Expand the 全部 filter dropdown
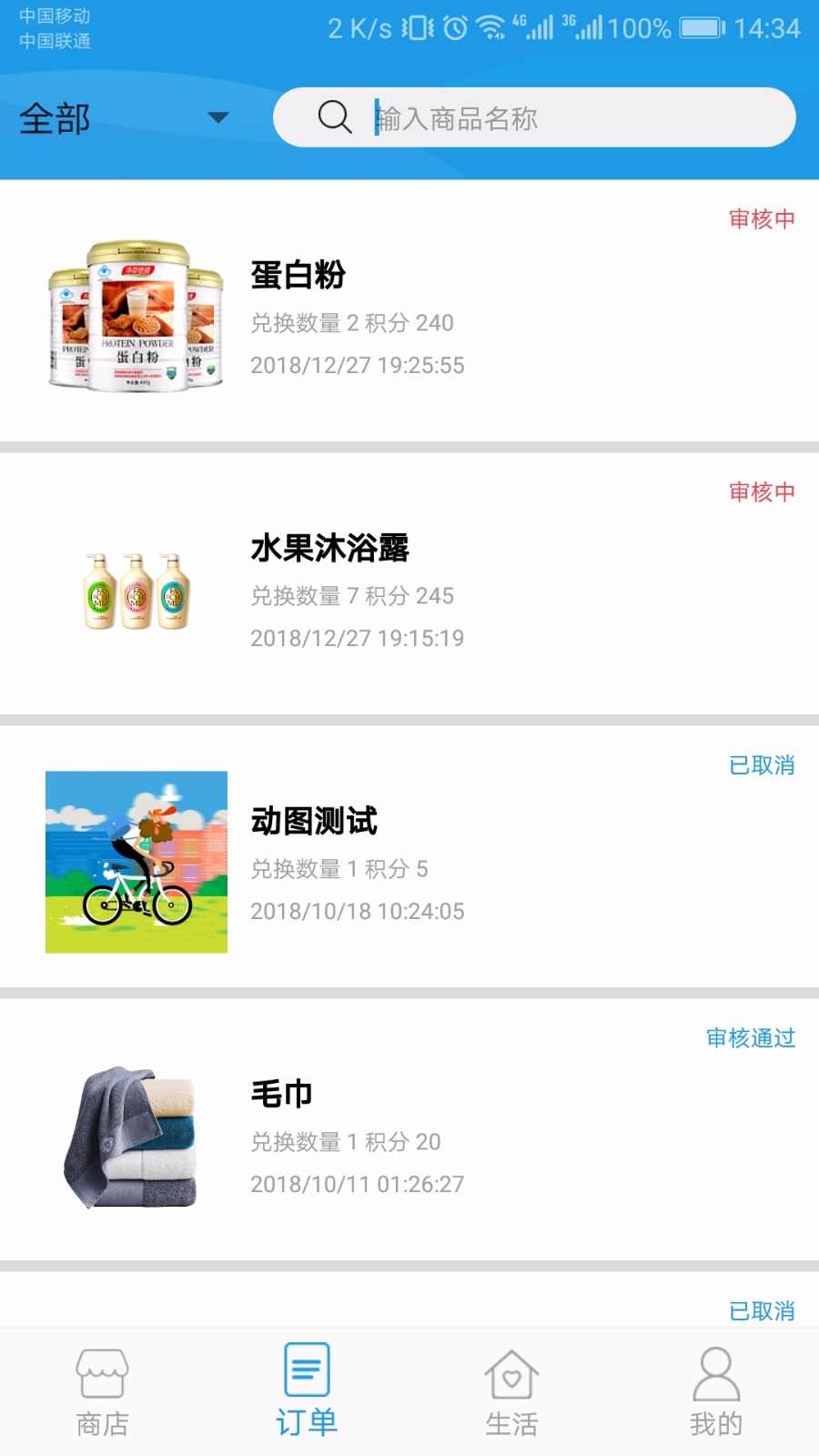Screen dimensions: 819x1456 [124, 118]
